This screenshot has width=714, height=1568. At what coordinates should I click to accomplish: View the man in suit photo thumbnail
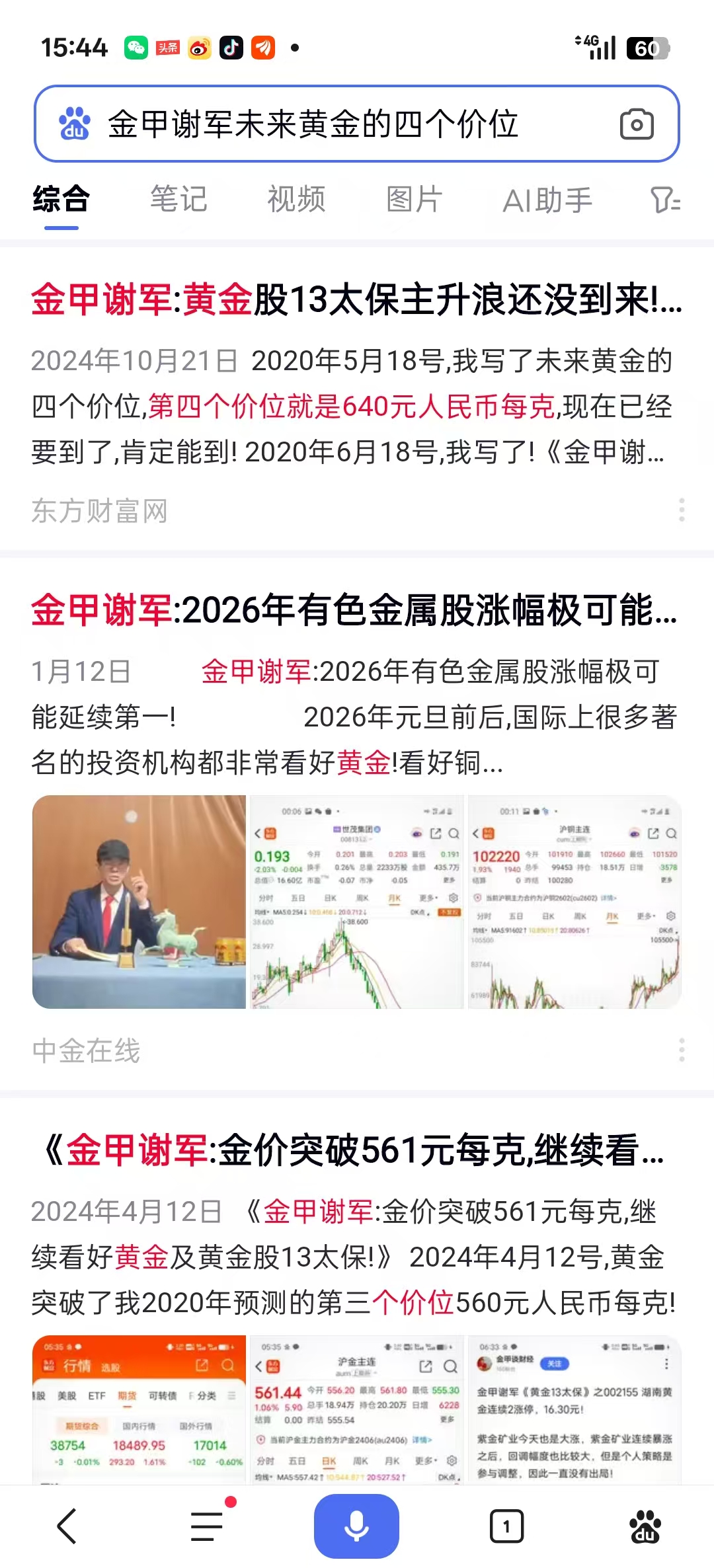[139, 902]
